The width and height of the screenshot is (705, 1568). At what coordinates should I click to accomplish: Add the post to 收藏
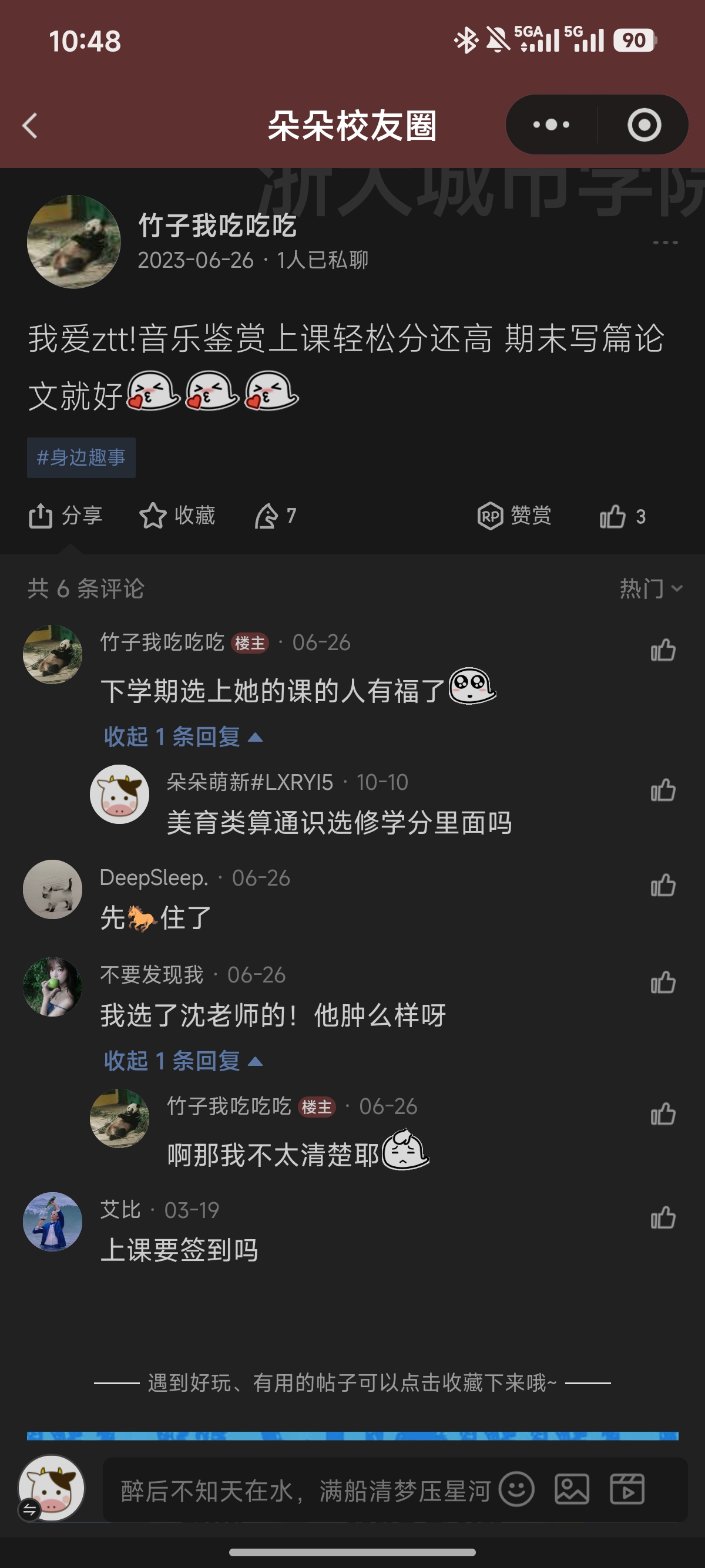click(177, 516)
